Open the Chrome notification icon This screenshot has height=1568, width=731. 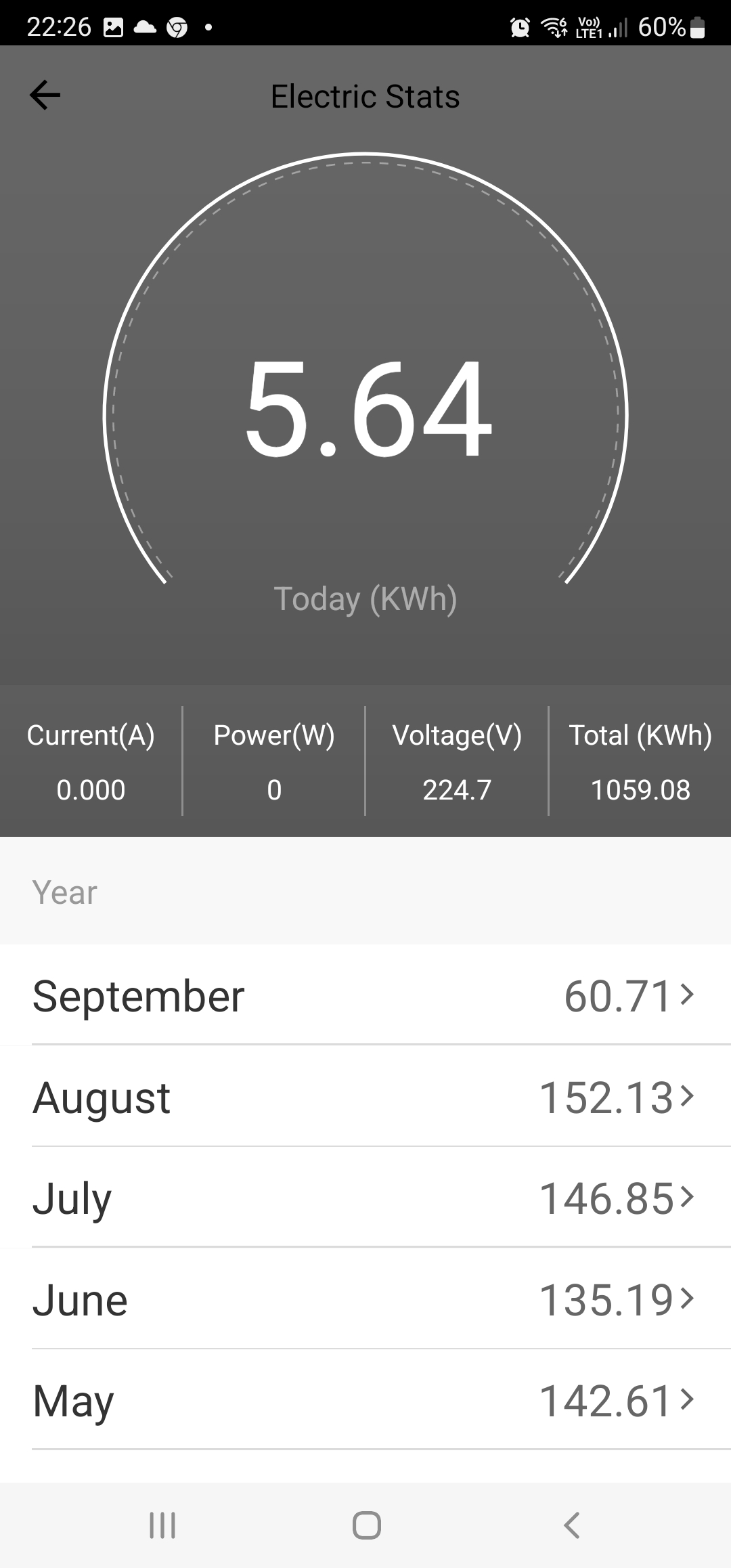(x=176, y=27)
